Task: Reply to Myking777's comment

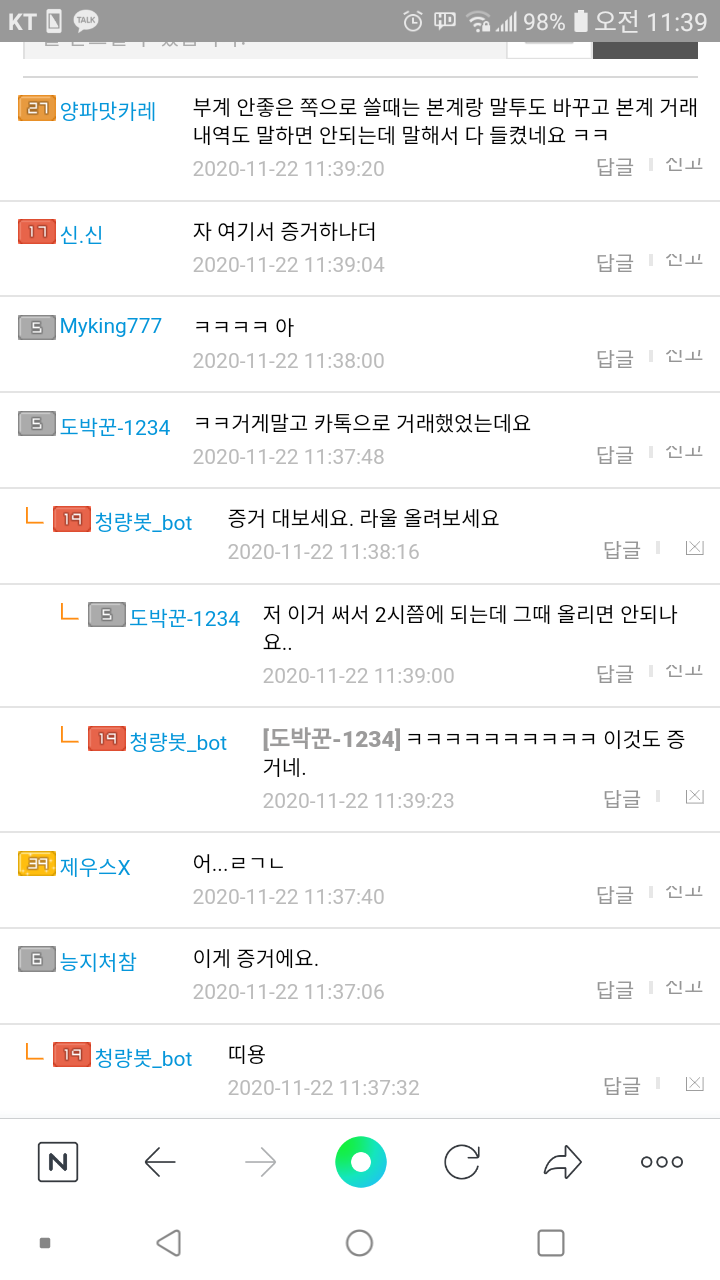Action: [615, 358]
